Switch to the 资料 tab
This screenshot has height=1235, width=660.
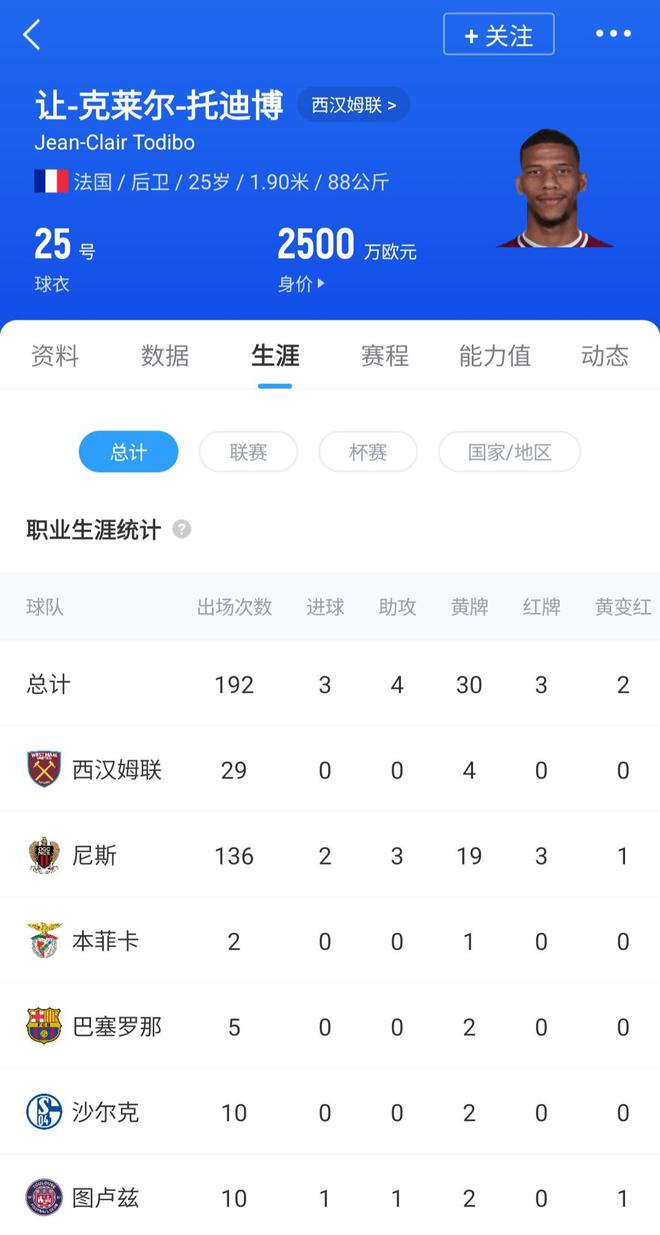coord(55,356)
